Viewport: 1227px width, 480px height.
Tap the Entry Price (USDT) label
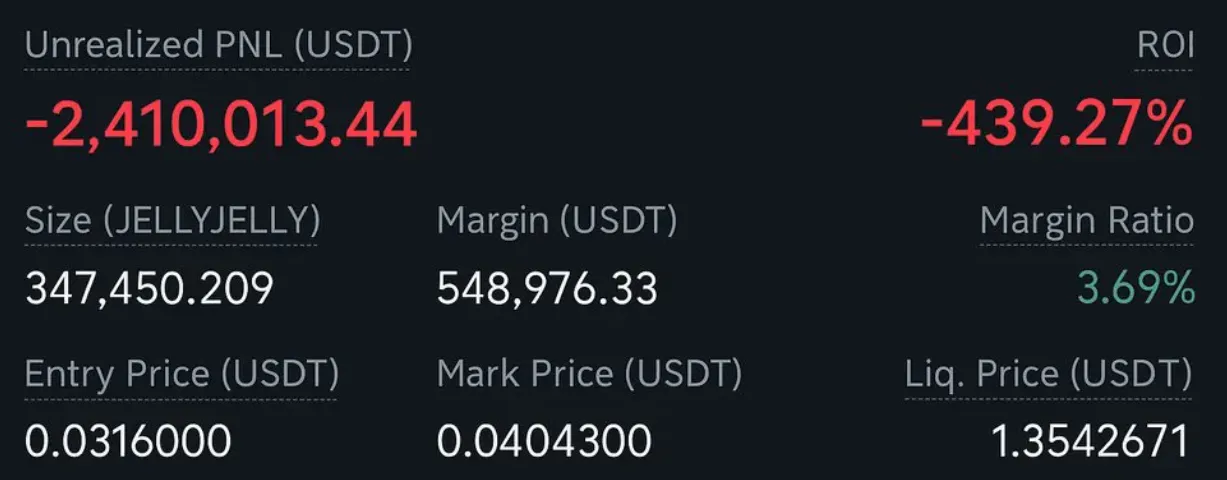pos(181,375)
